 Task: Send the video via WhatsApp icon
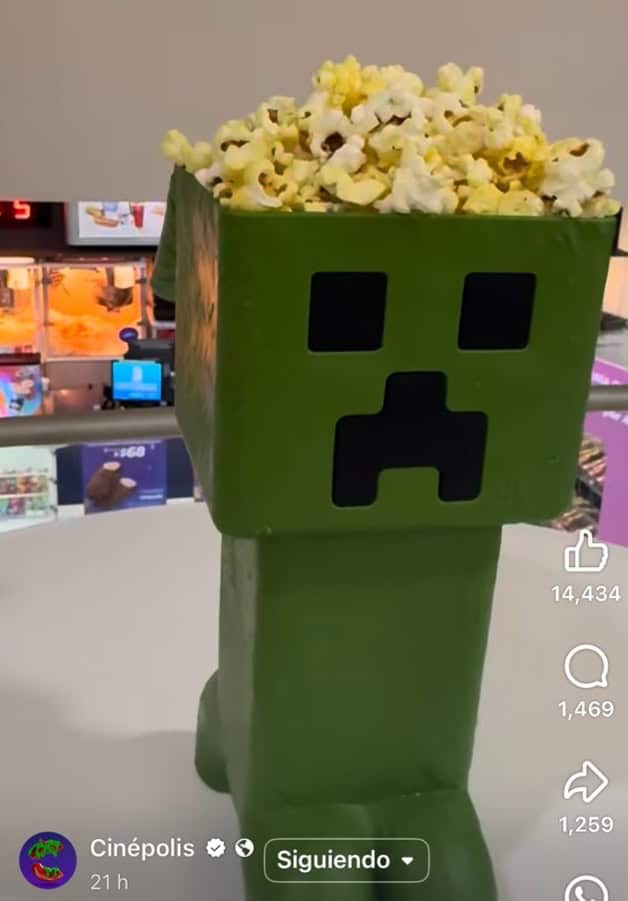tap(586, 888)
